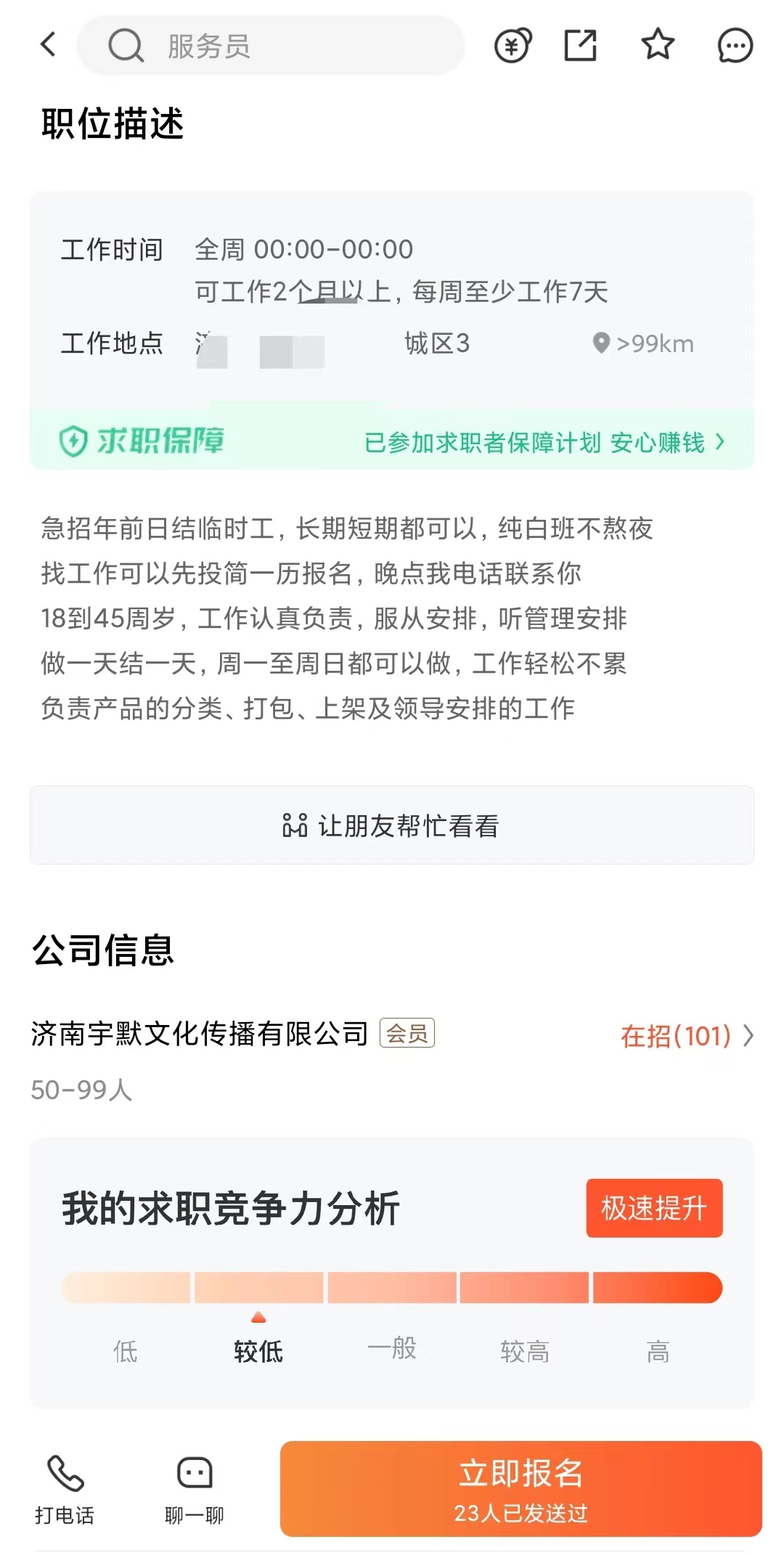Tap the share icon at top right
Viewport: 784px width, 1555px height.
click(581, 45)
